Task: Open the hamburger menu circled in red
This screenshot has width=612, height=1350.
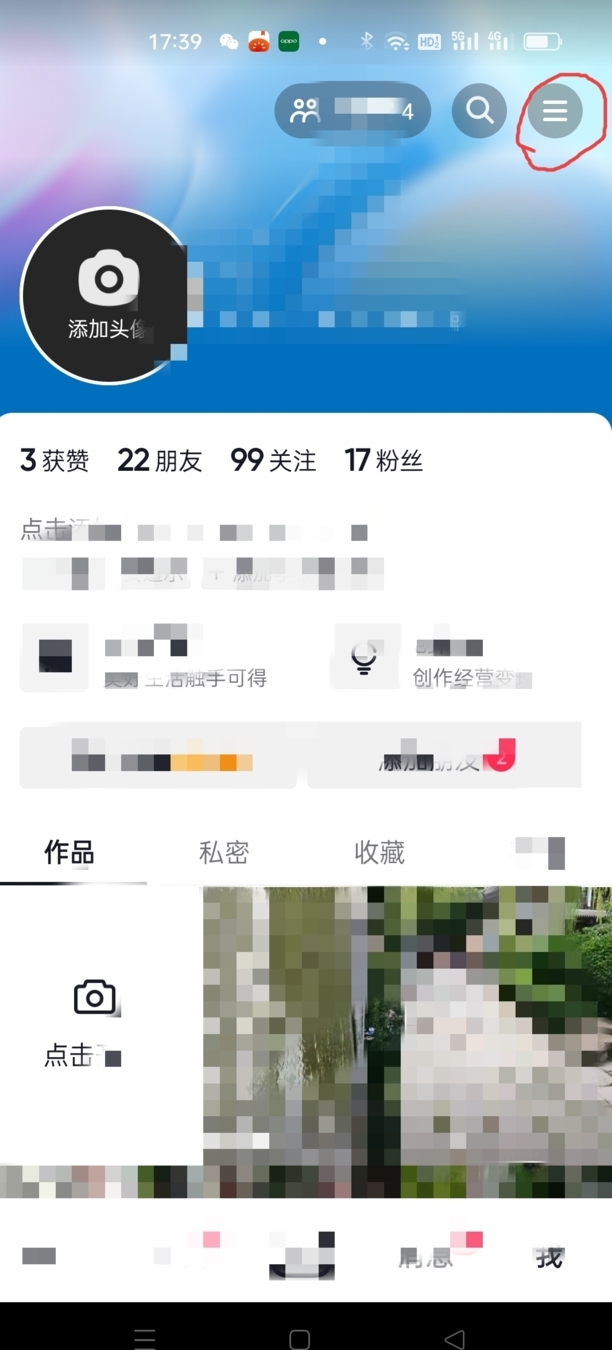Action: click(555, 111)
